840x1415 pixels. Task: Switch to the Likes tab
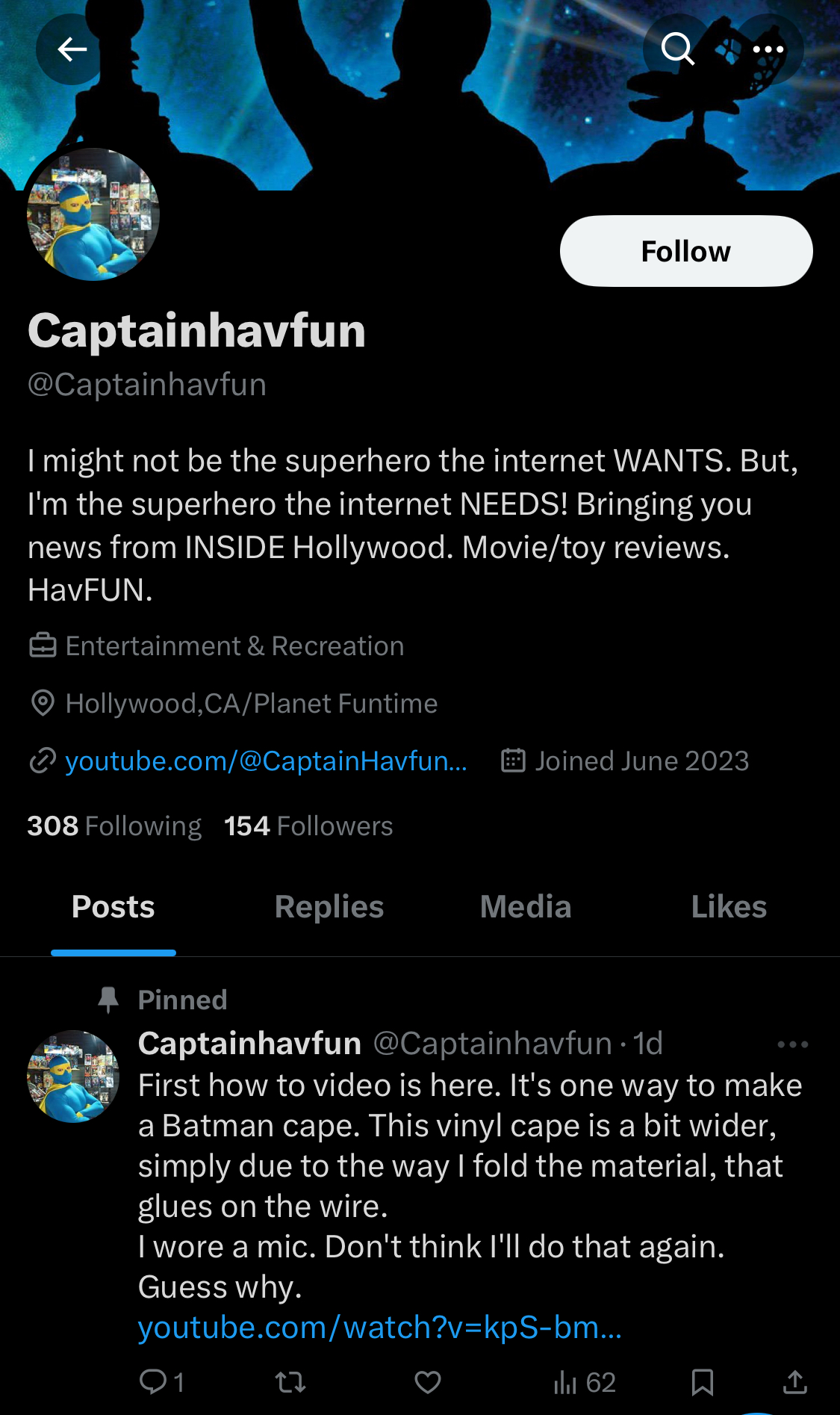point(729,907)
